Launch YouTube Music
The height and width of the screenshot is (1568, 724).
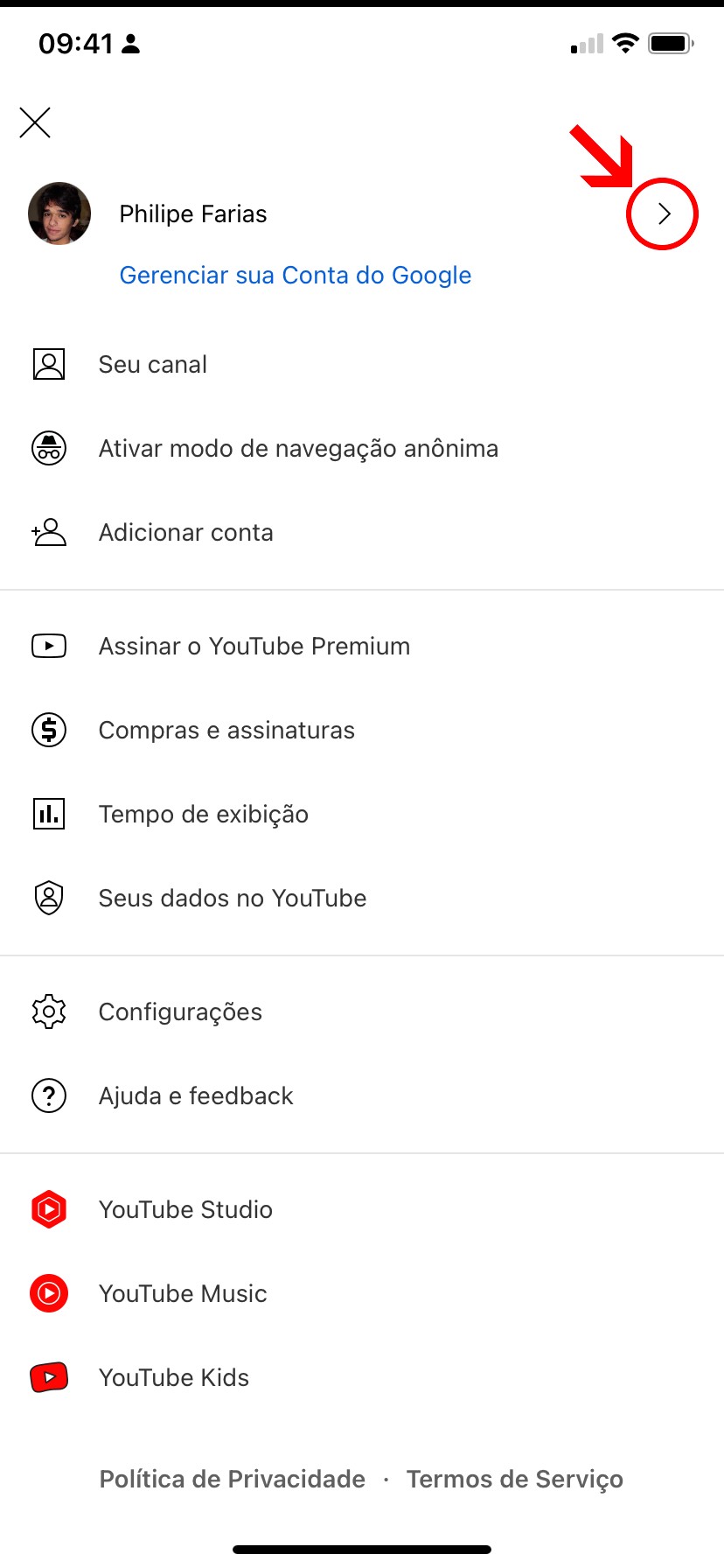click(362, 1294)
